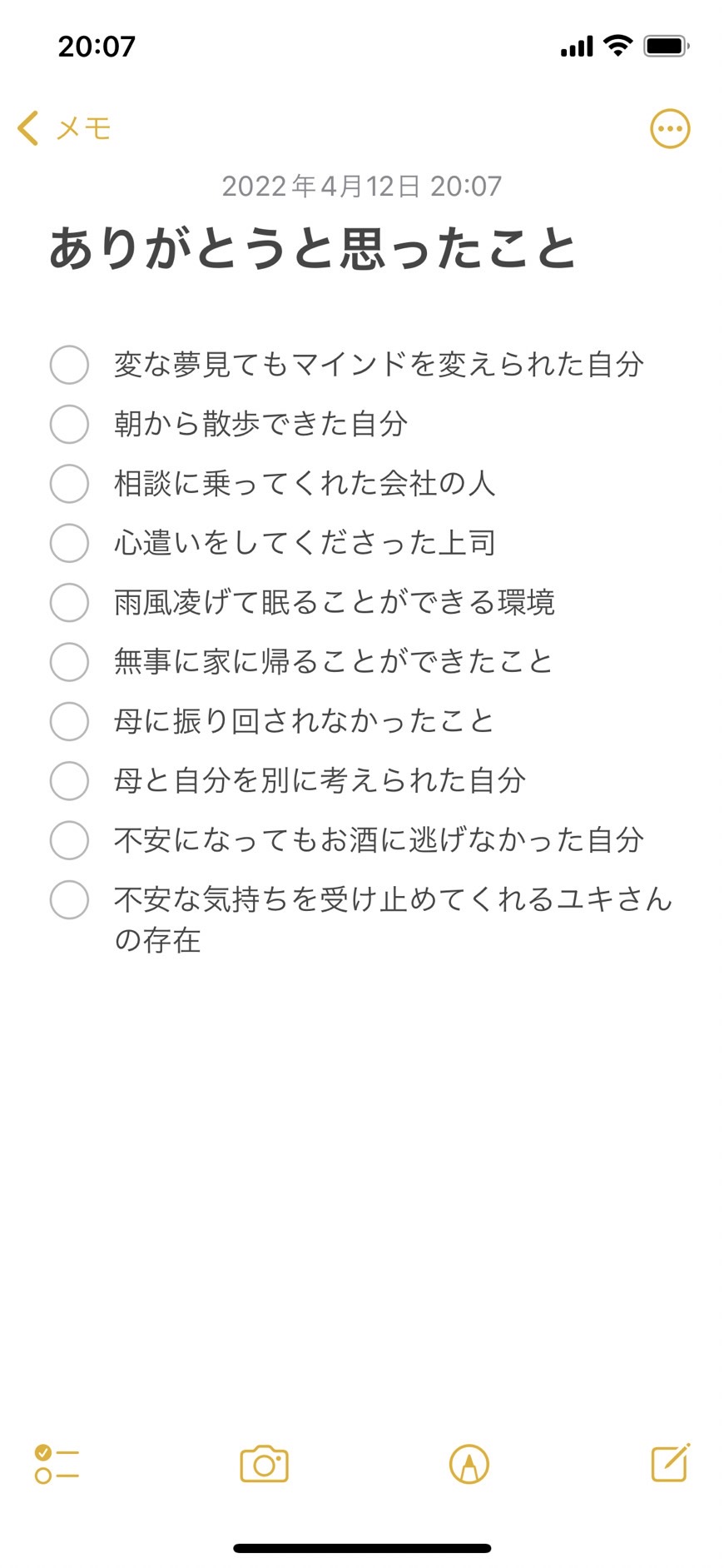Check the ユキさんの存在 checklist item
Viewport: 724px width, 1568px height.
(69, 900)
